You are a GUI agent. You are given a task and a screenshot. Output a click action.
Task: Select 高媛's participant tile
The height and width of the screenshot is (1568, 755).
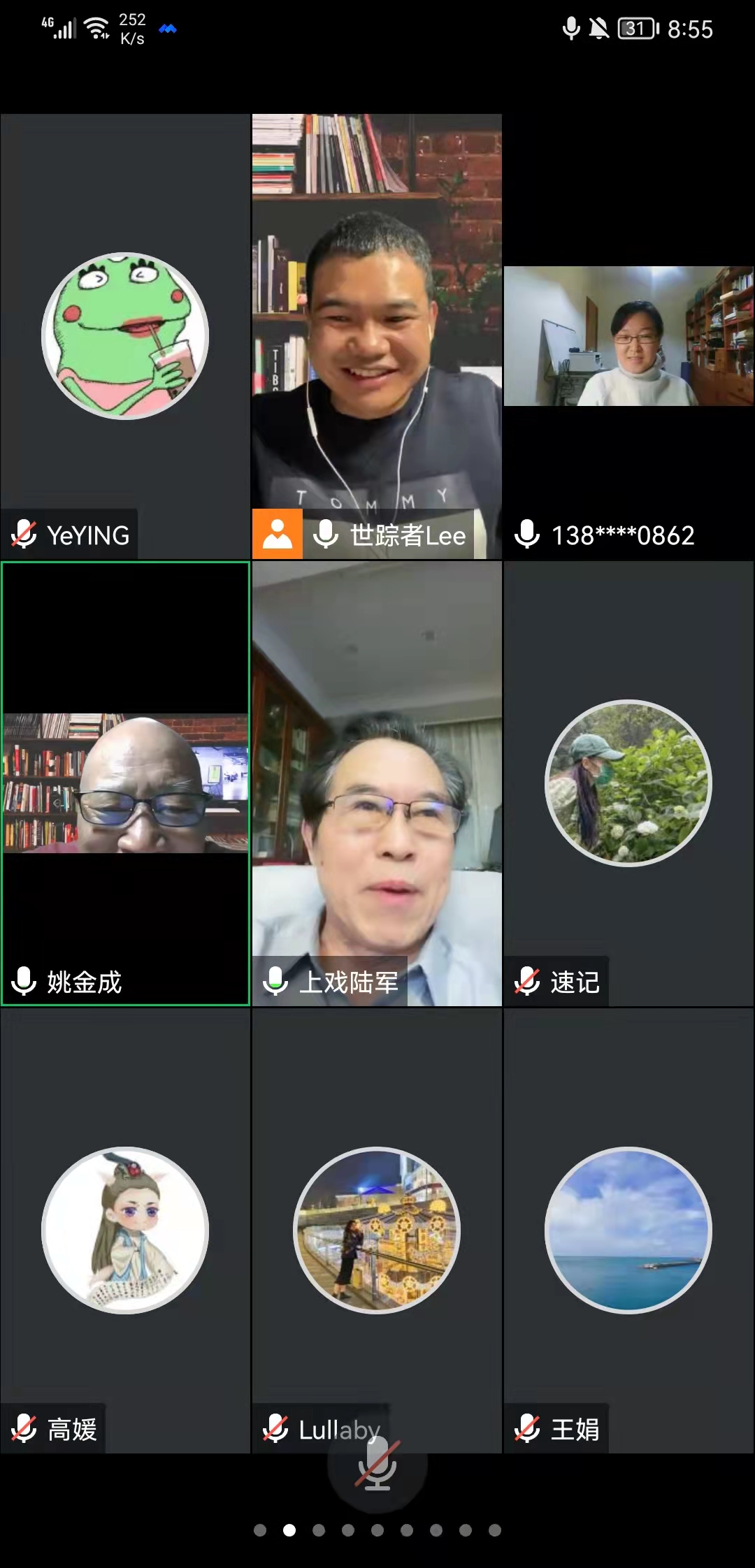[x=125, y=1231]
